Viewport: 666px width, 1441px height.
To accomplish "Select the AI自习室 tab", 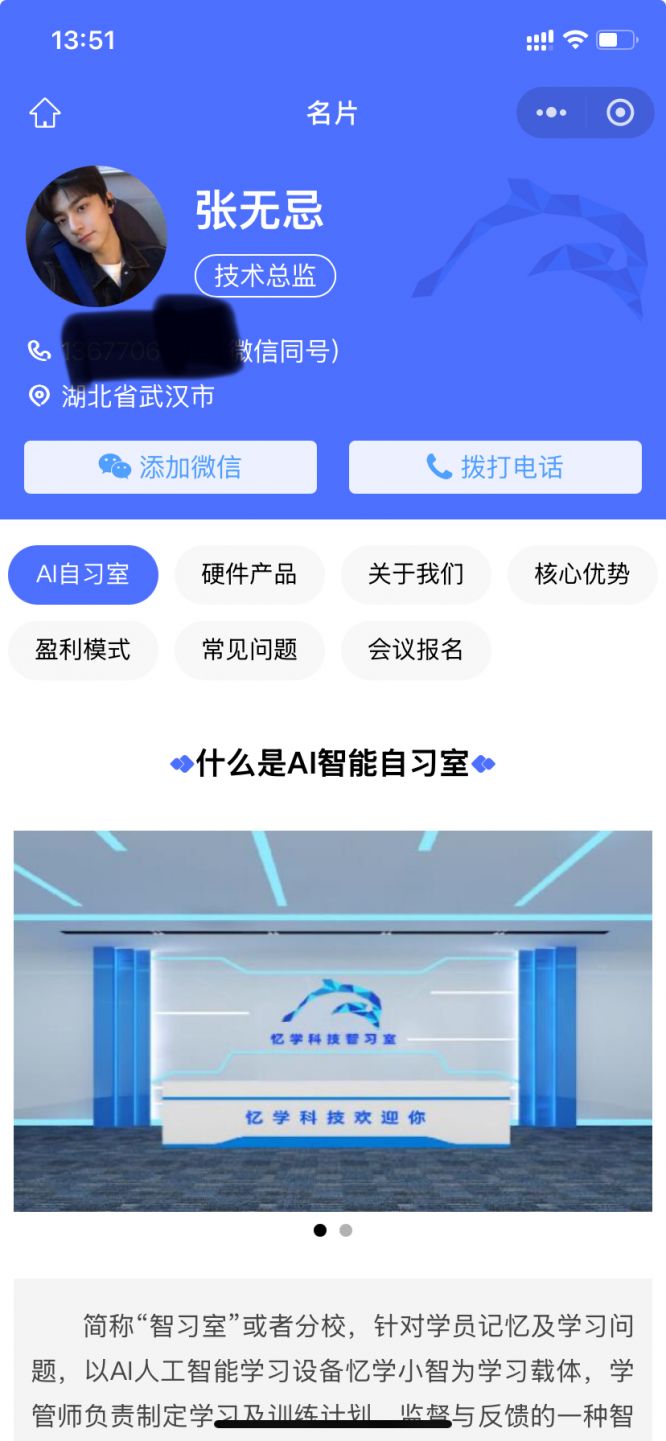I will 83,574.
